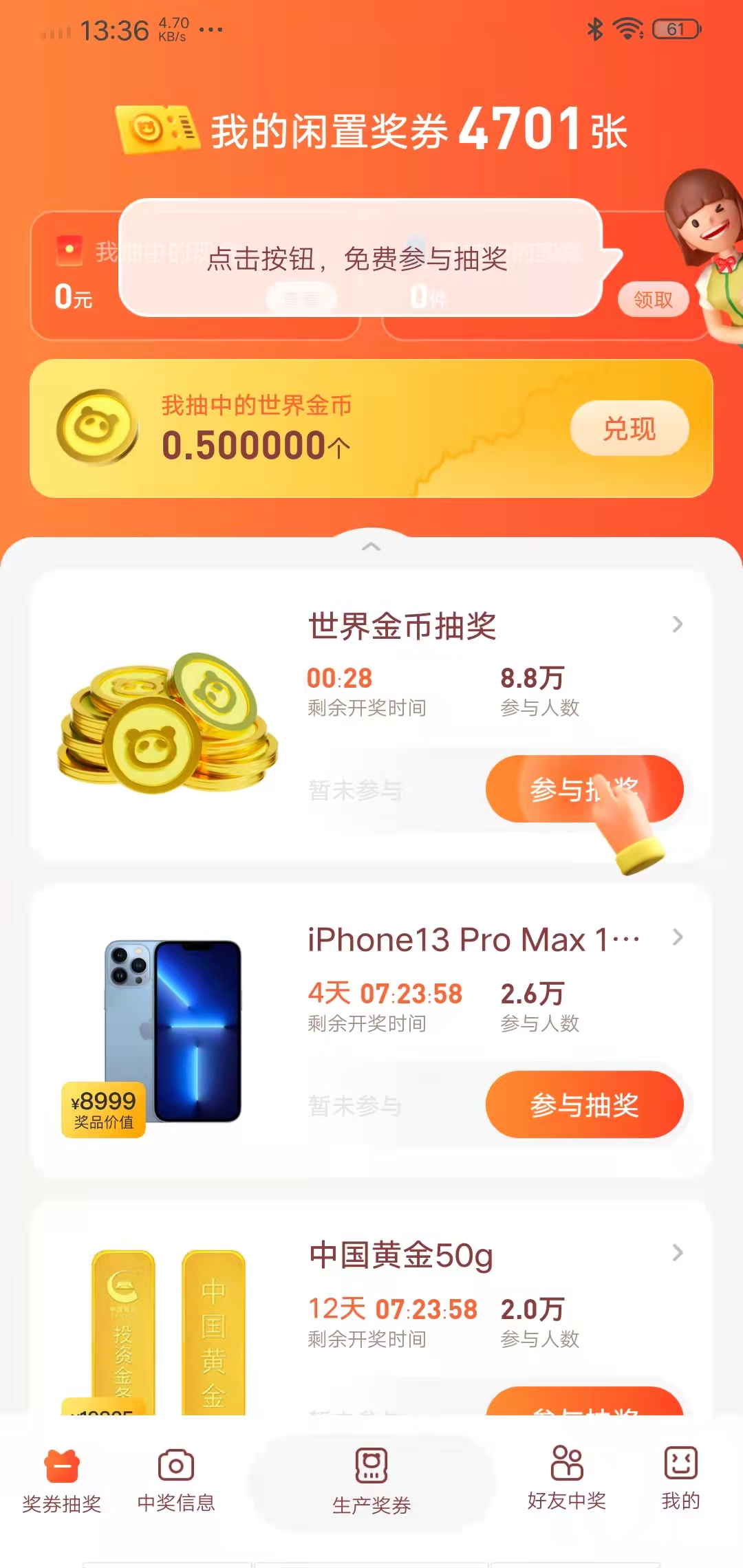Open details of 中国黄金50g via its chevron
743x1568 pixels.
point(678,1252)
